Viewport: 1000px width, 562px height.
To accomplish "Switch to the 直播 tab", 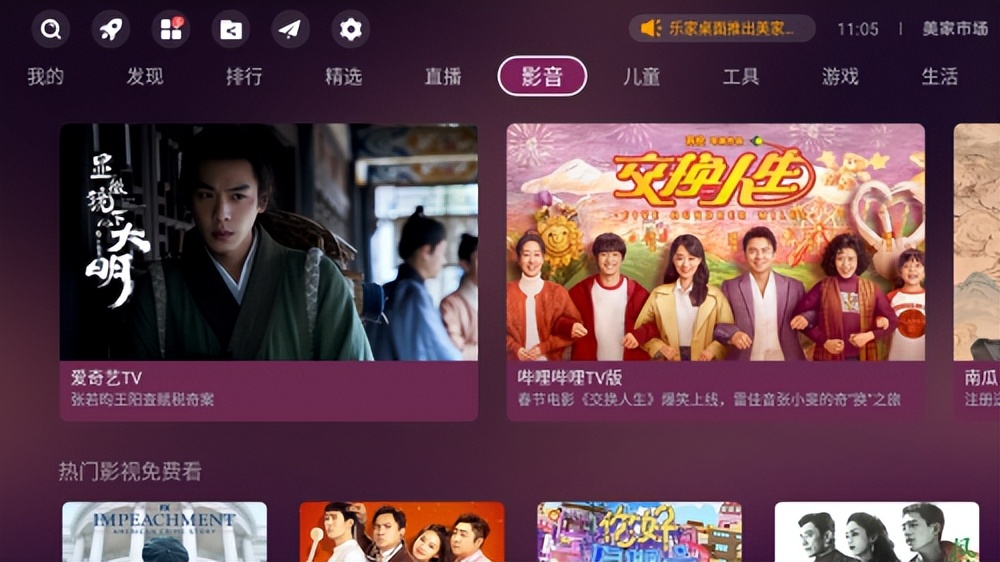I will click(x=443, y=76).
